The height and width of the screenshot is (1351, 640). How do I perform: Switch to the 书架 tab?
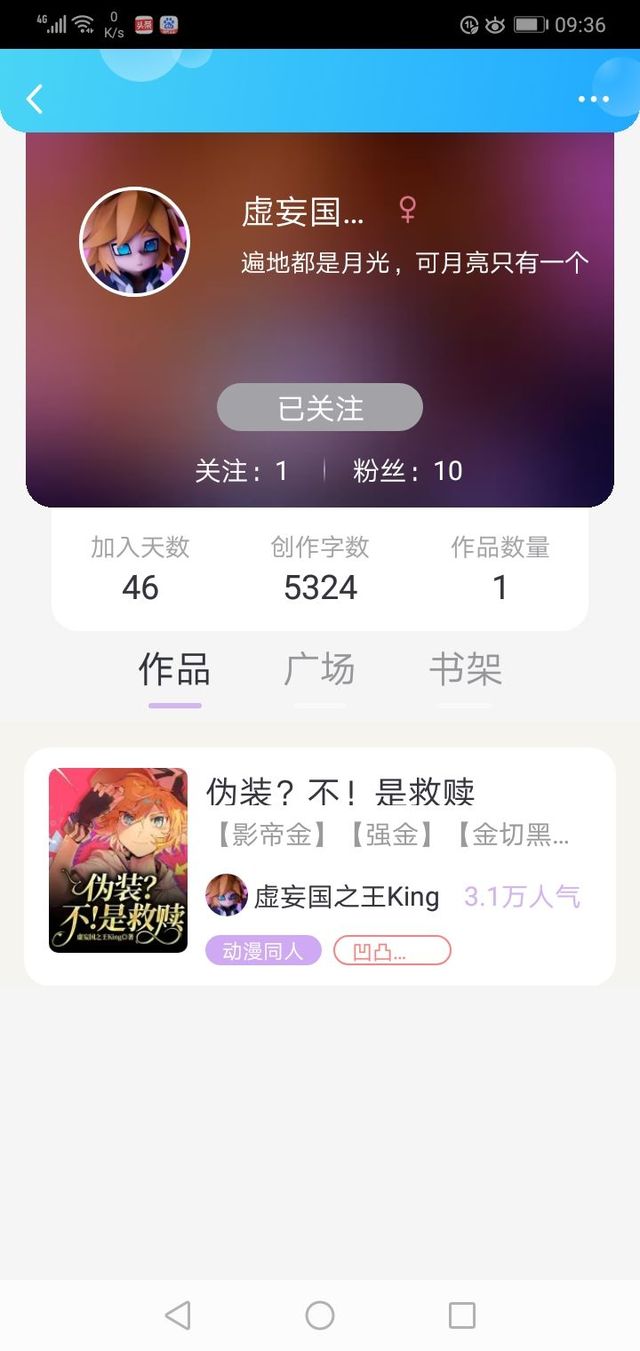point(465,670)
